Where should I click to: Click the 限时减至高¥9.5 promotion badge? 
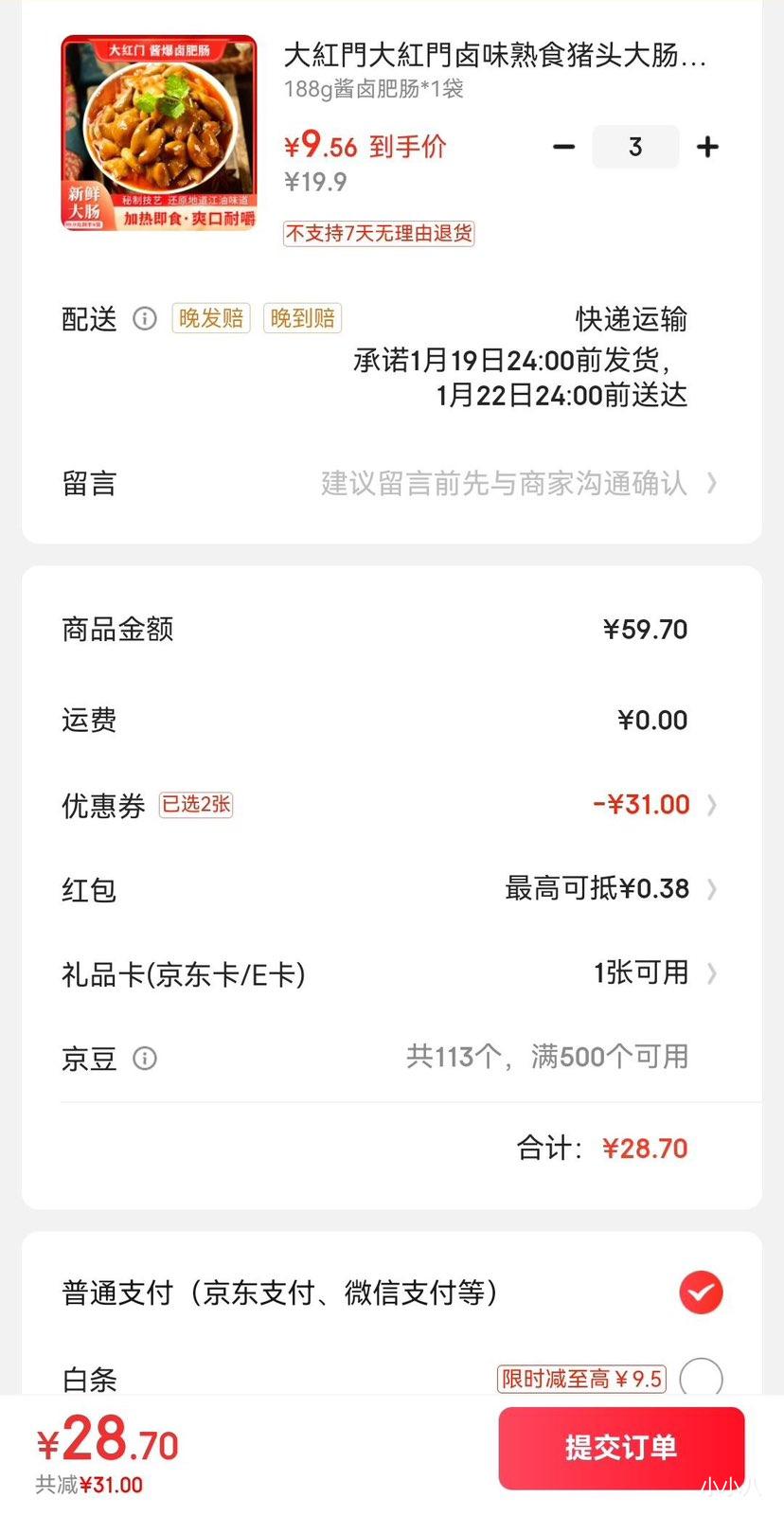(580, 1379)
